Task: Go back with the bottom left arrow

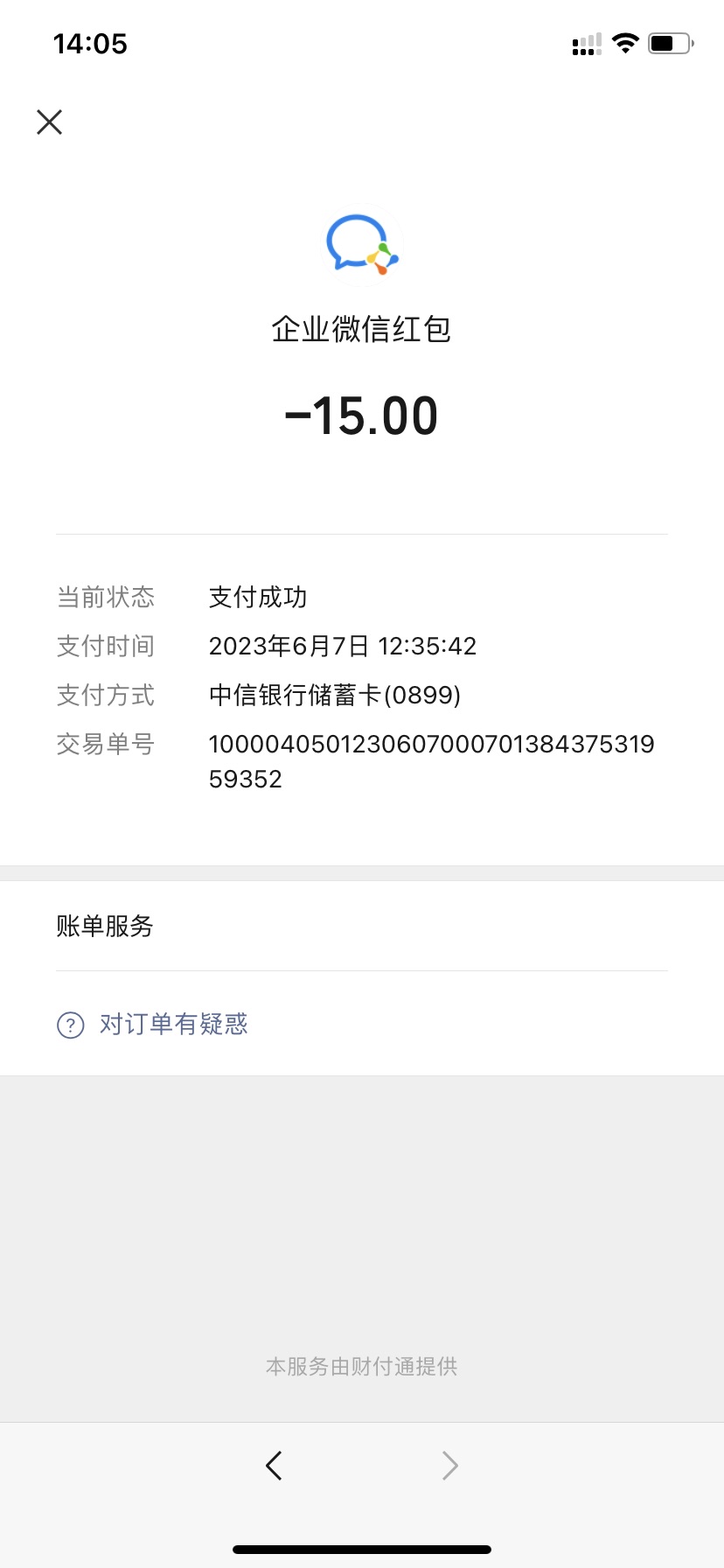Action: click(x=274, y=1465)
